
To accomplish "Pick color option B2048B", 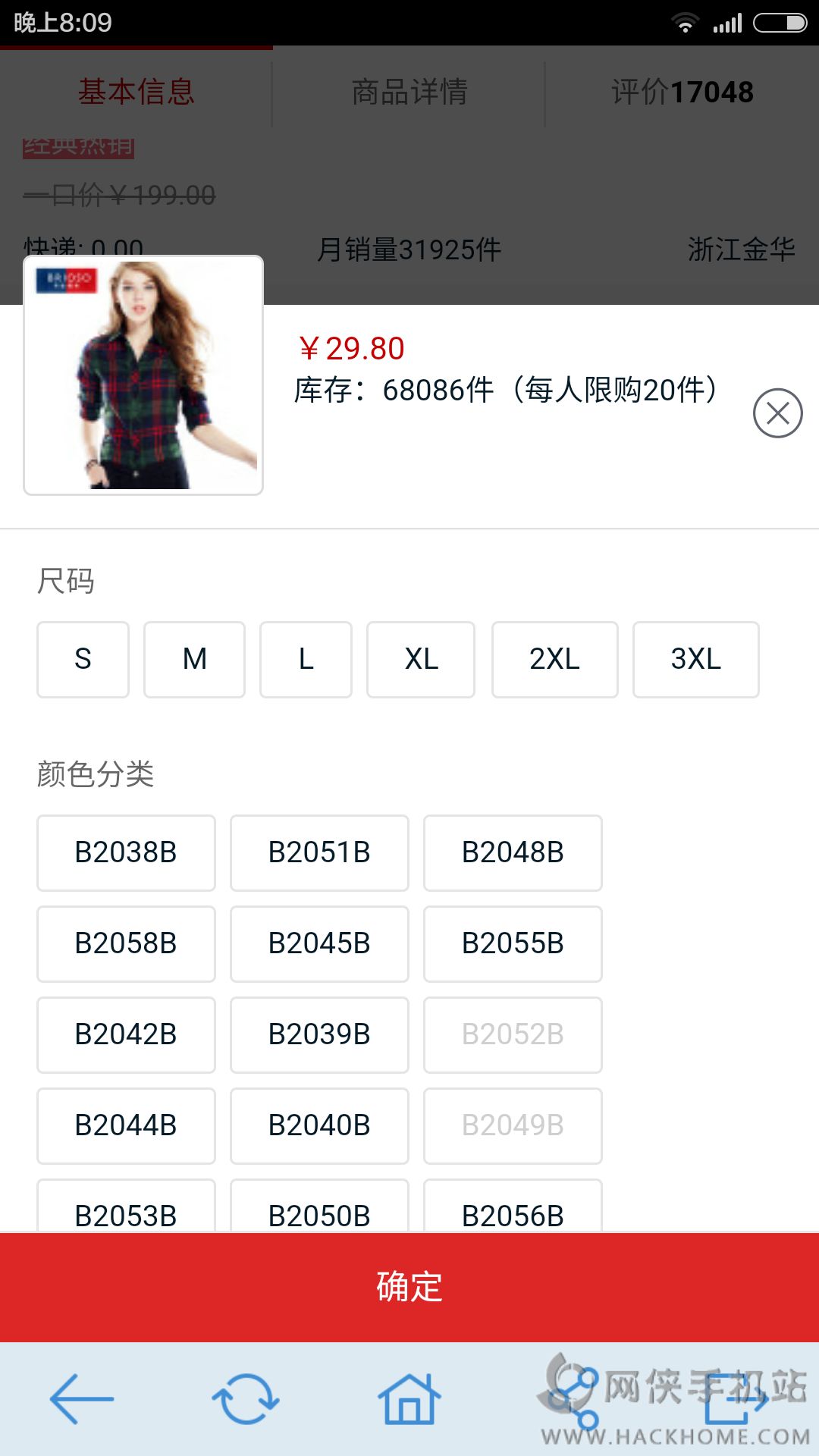I will (x=513, y=852).
